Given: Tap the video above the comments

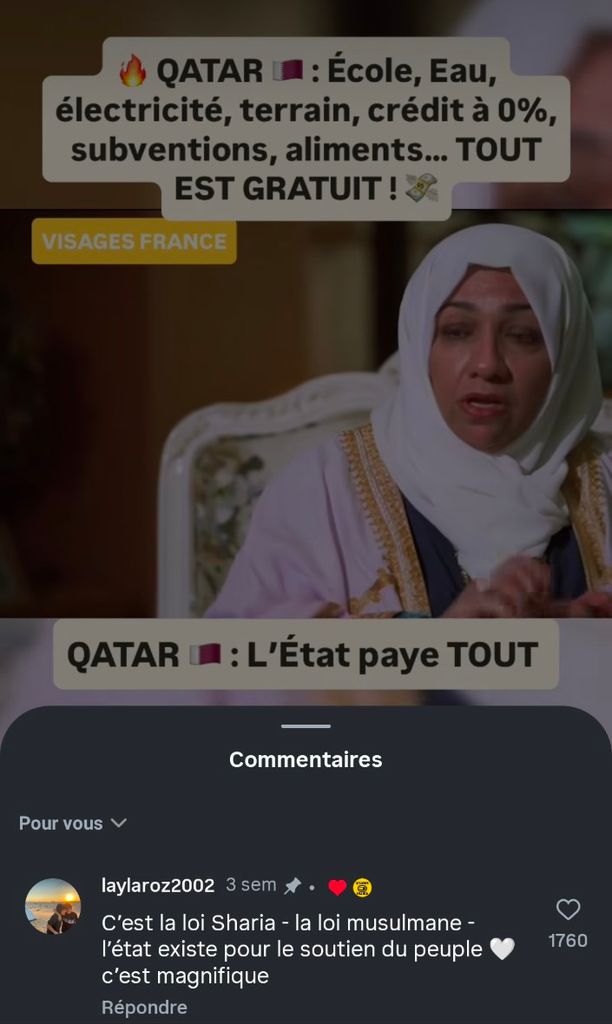Looking at the screenshot, I should click(306, 353).
